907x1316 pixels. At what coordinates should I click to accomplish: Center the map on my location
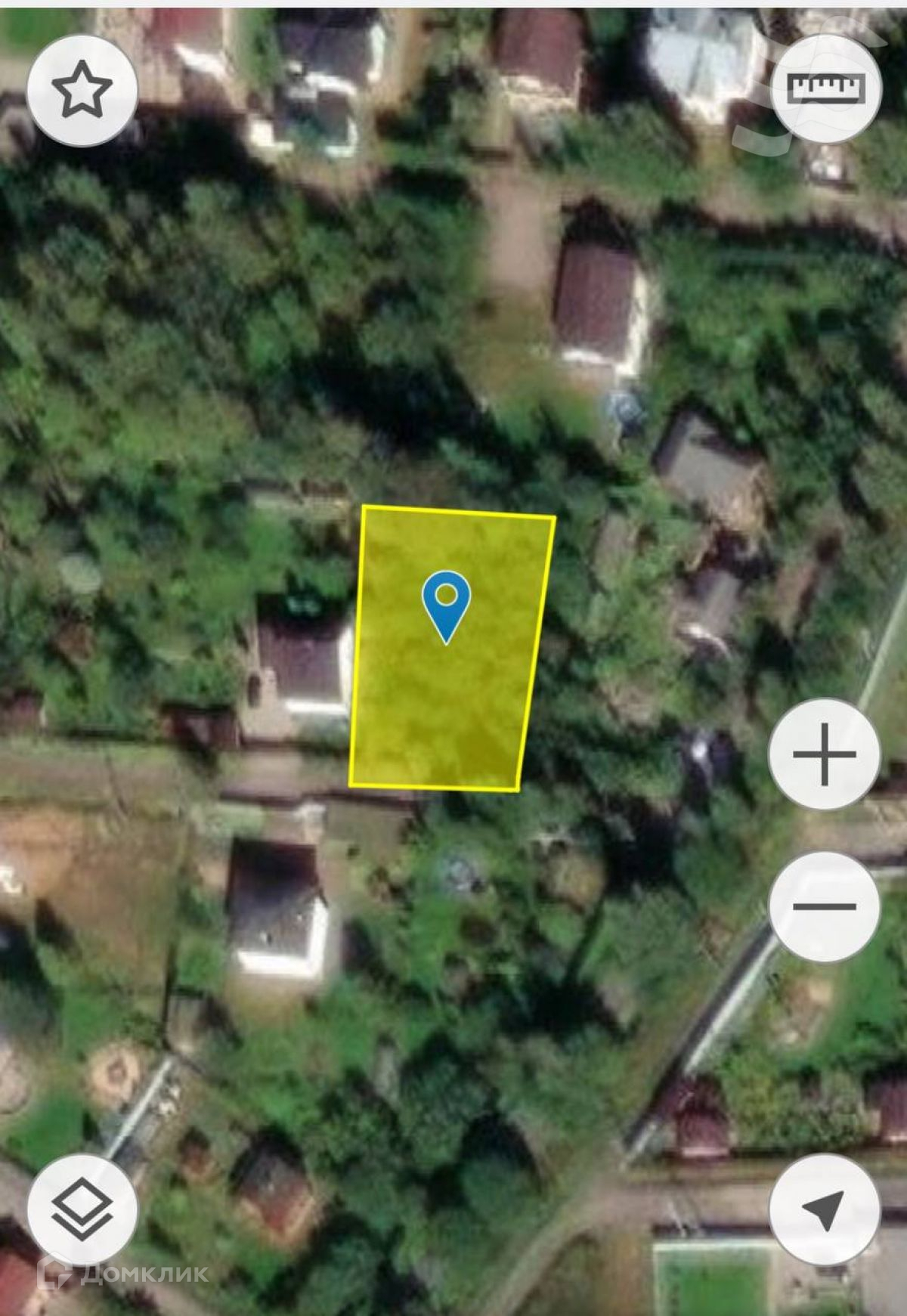(x=824, y=1209)
